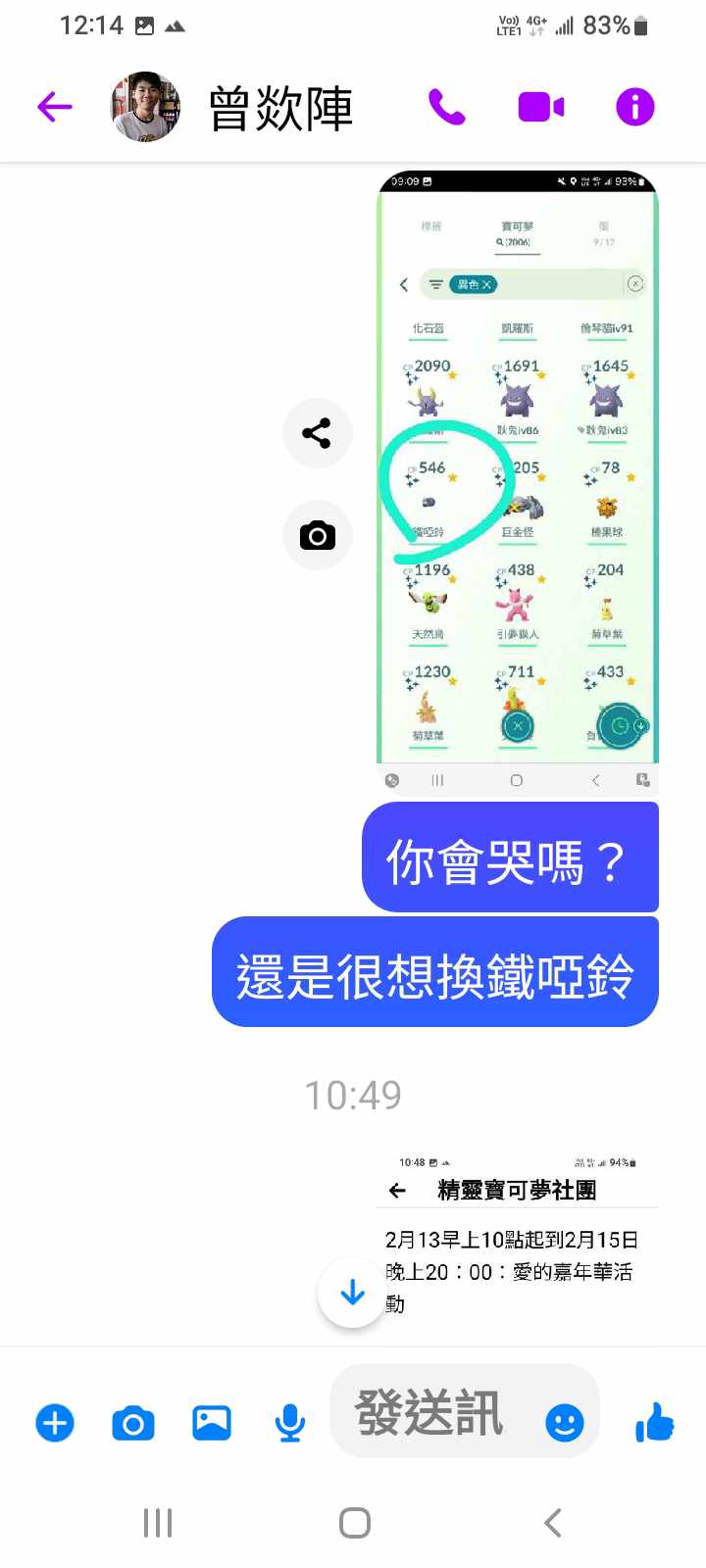Open the camera button beside the screenshot
Screen dimensions: 706x1568
[x=317, y=535]
